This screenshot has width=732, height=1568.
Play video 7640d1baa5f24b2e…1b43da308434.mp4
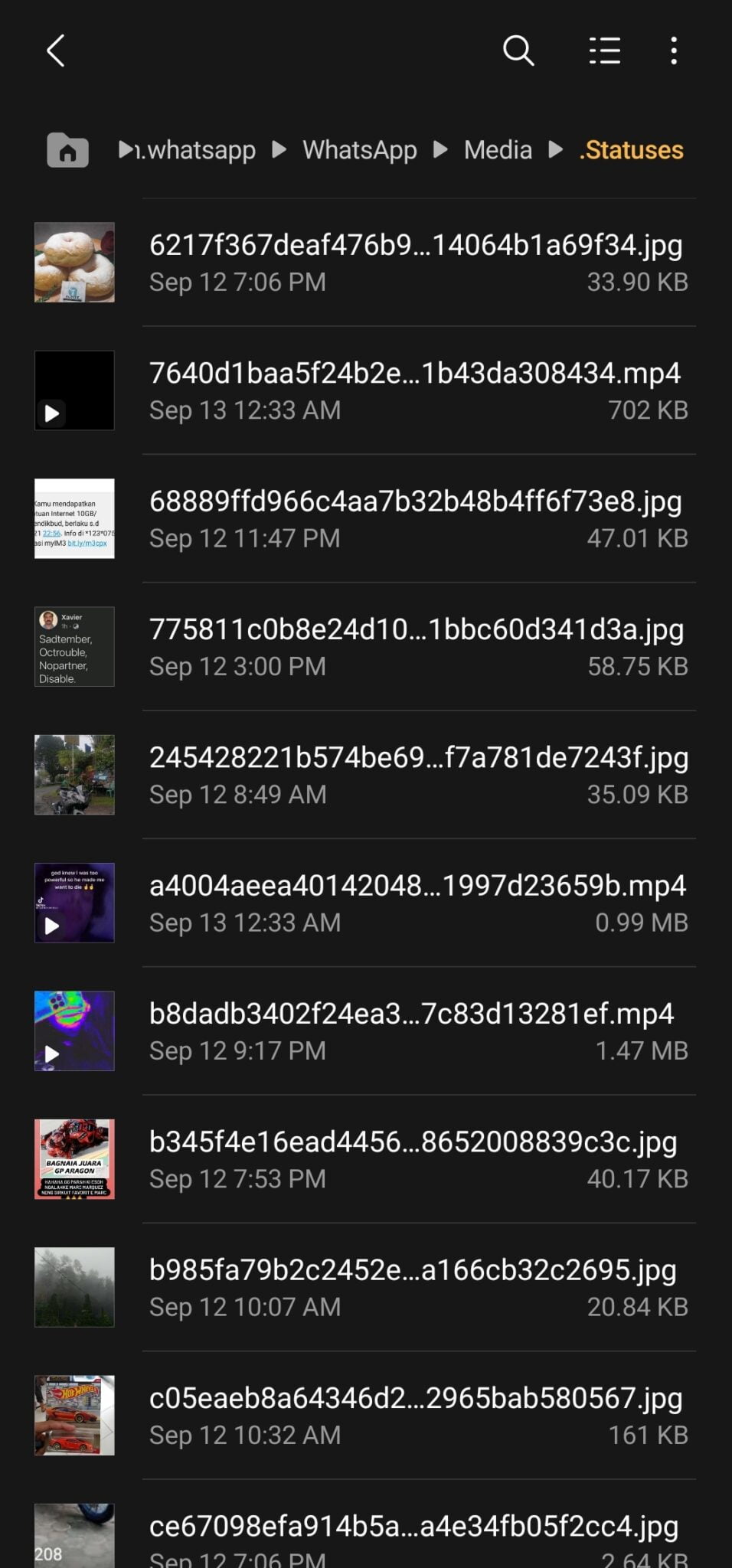coord(366,390)
